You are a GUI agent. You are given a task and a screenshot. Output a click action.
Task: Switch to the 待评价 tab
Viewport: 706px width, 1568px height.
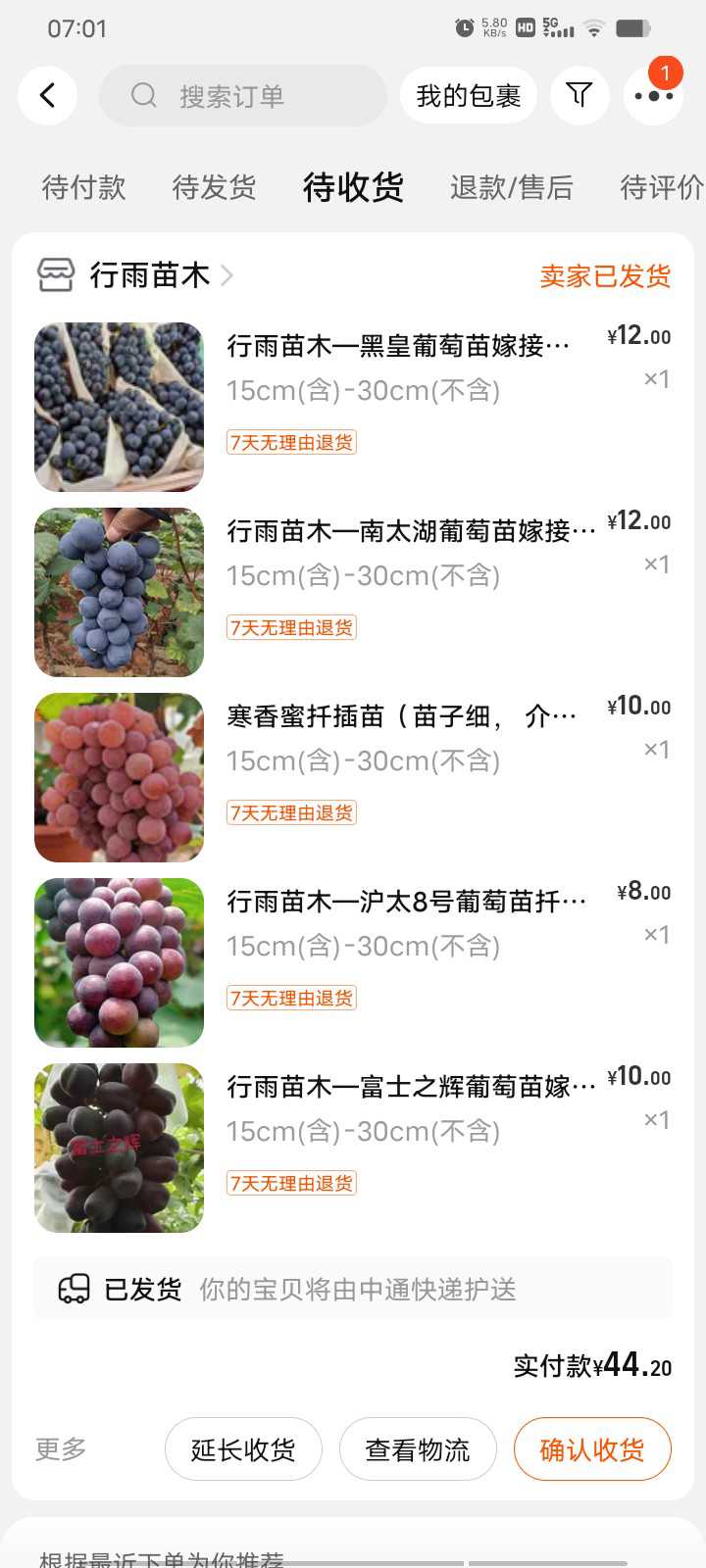pos(662,187)
